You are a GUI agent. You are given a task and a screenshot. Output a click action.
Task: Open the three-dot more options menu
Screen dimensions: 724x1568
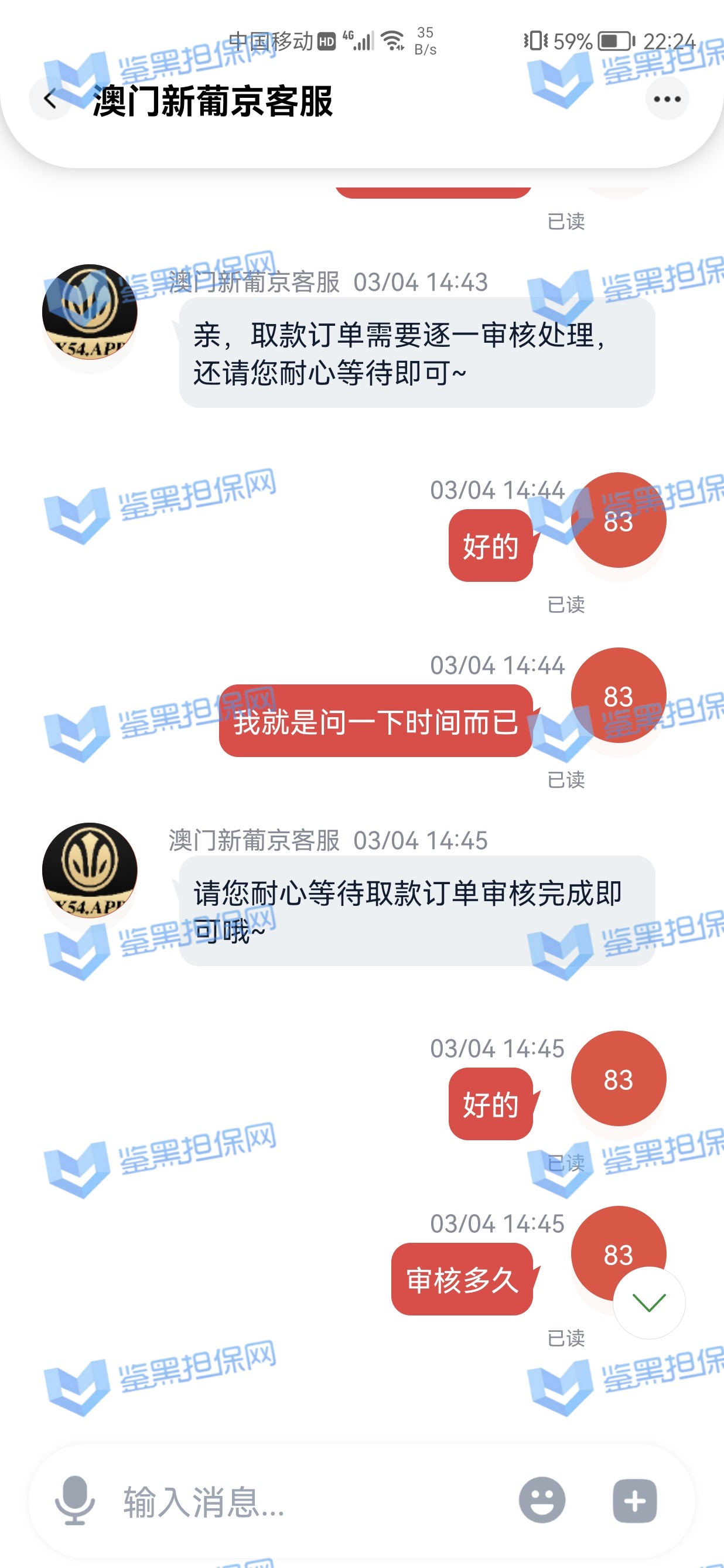(x=667, y=99)
